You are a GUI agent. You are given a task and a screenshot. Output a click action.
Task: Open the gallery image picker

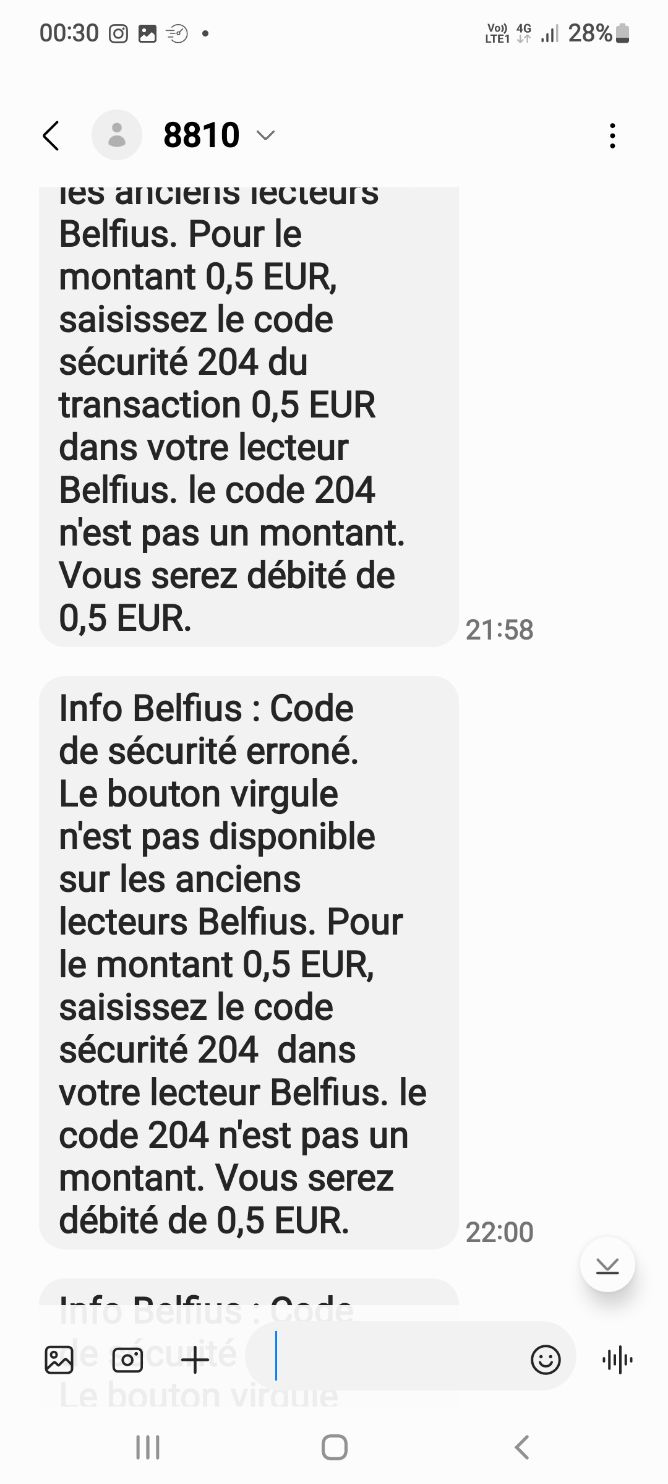59,1360
